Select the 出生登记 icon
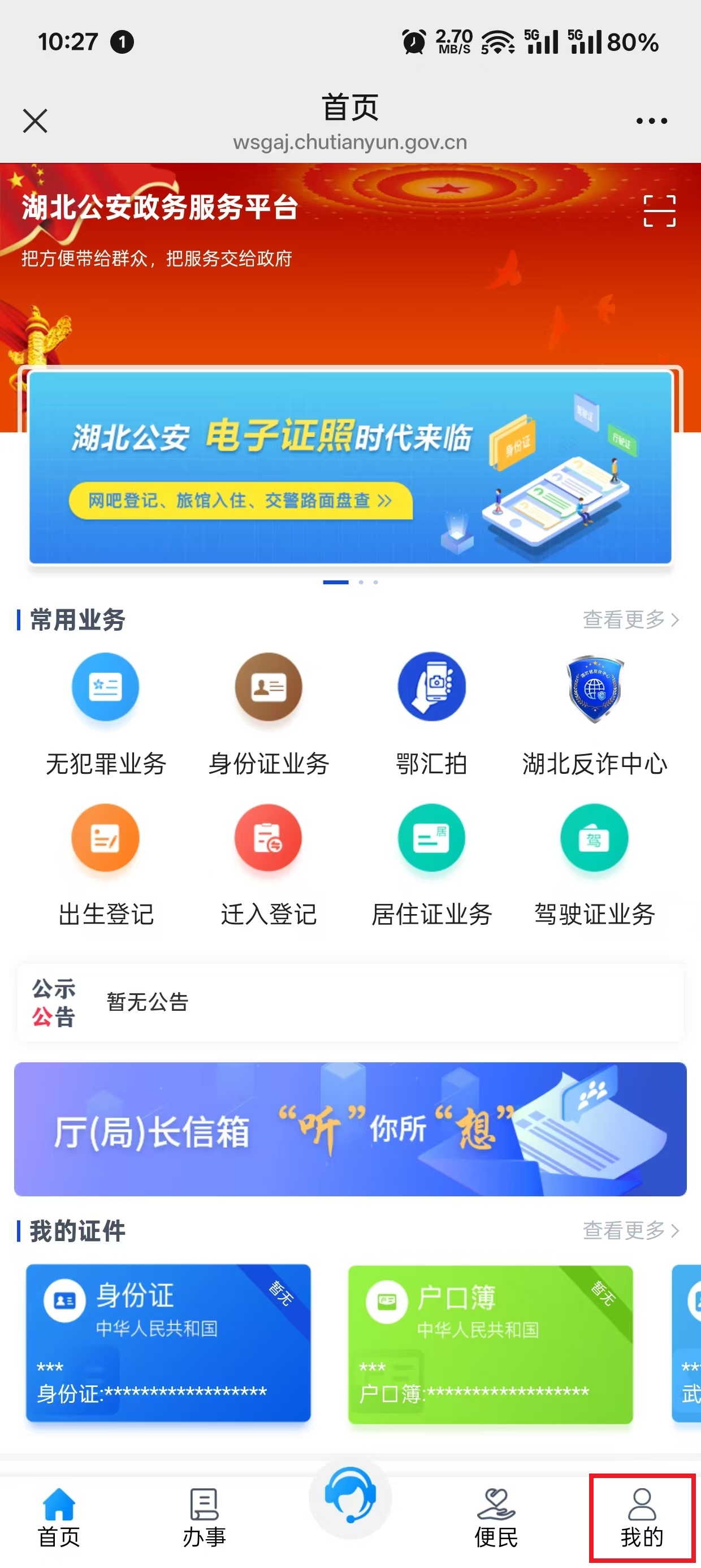The width and height of the screenshot is (701, 1568). [x=105, y=838]
